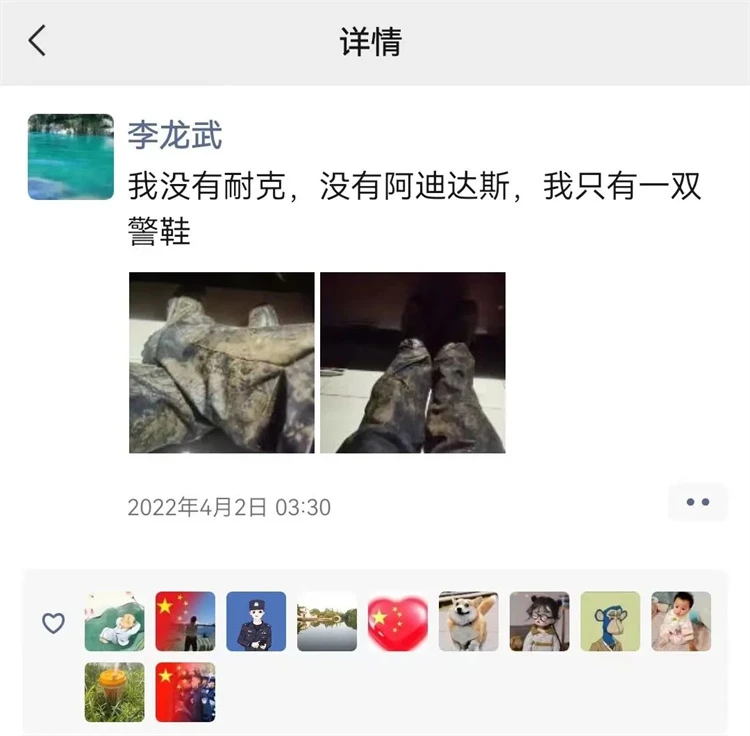750x736 pixels.
Task: Open 李龙武's profile avatar
Action: coord(70,157)
